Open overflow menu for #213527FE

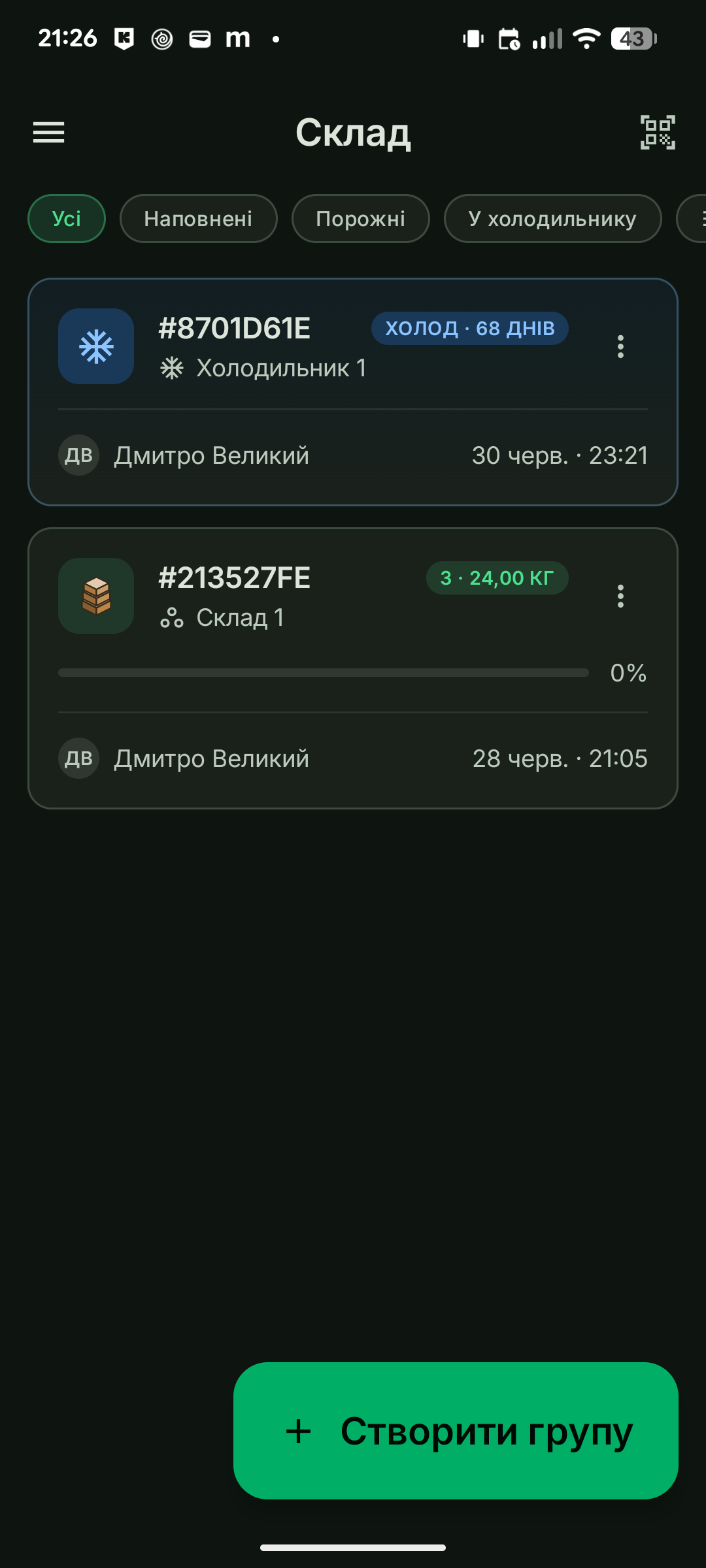tap(620, 596)
